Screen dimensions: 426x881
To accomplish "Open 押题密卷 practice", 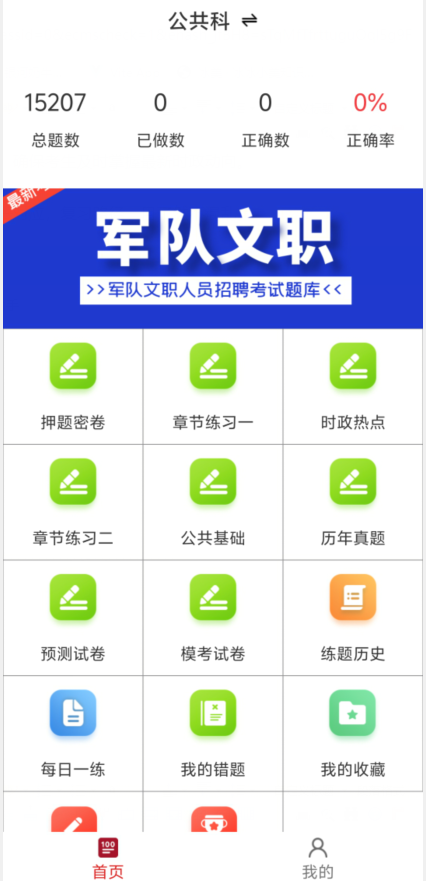I will [73, 387].
